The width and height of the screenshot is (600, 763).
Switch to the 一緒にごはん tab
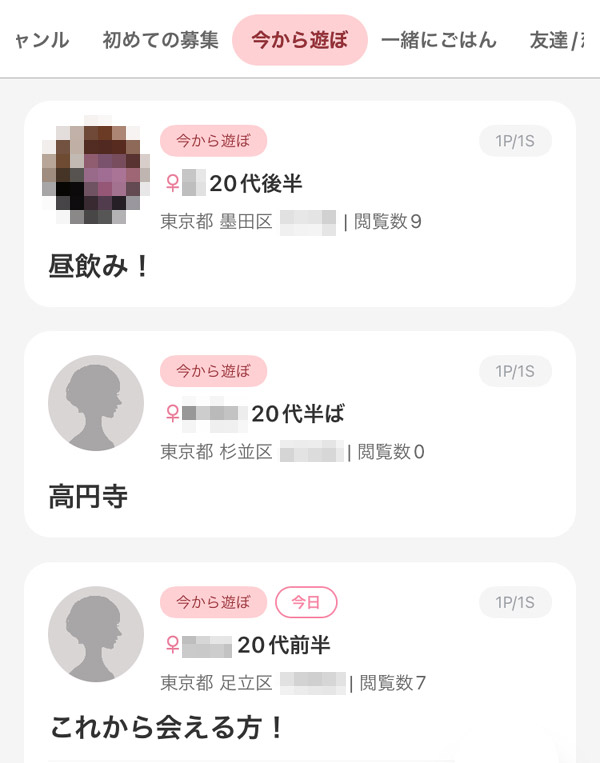pyautogui.click(x=439, y=41)
